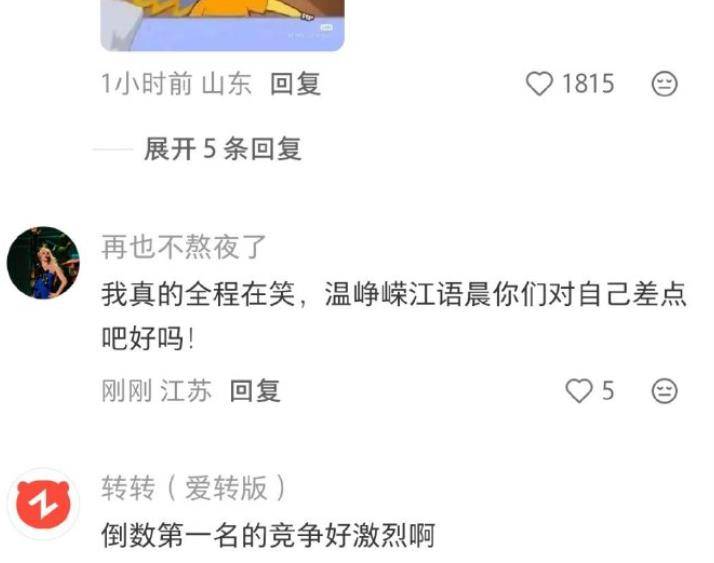Open 再也不熬夜了's profile avatar
This screenshot has width=714, height=563.
point(43,262)
